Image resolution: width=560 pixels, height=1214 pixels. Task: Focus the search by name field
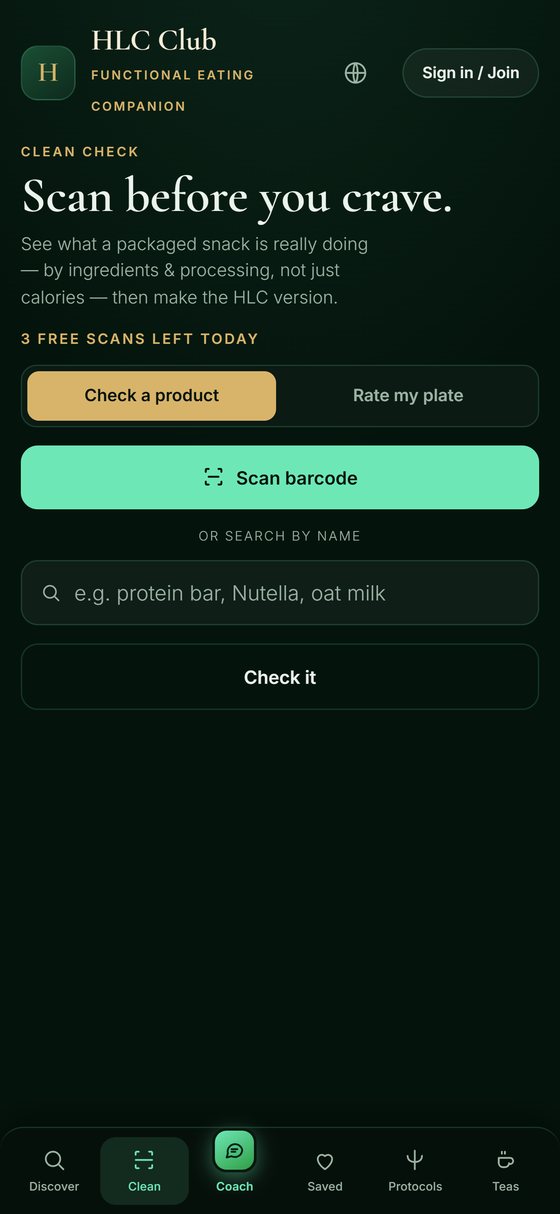280,593
